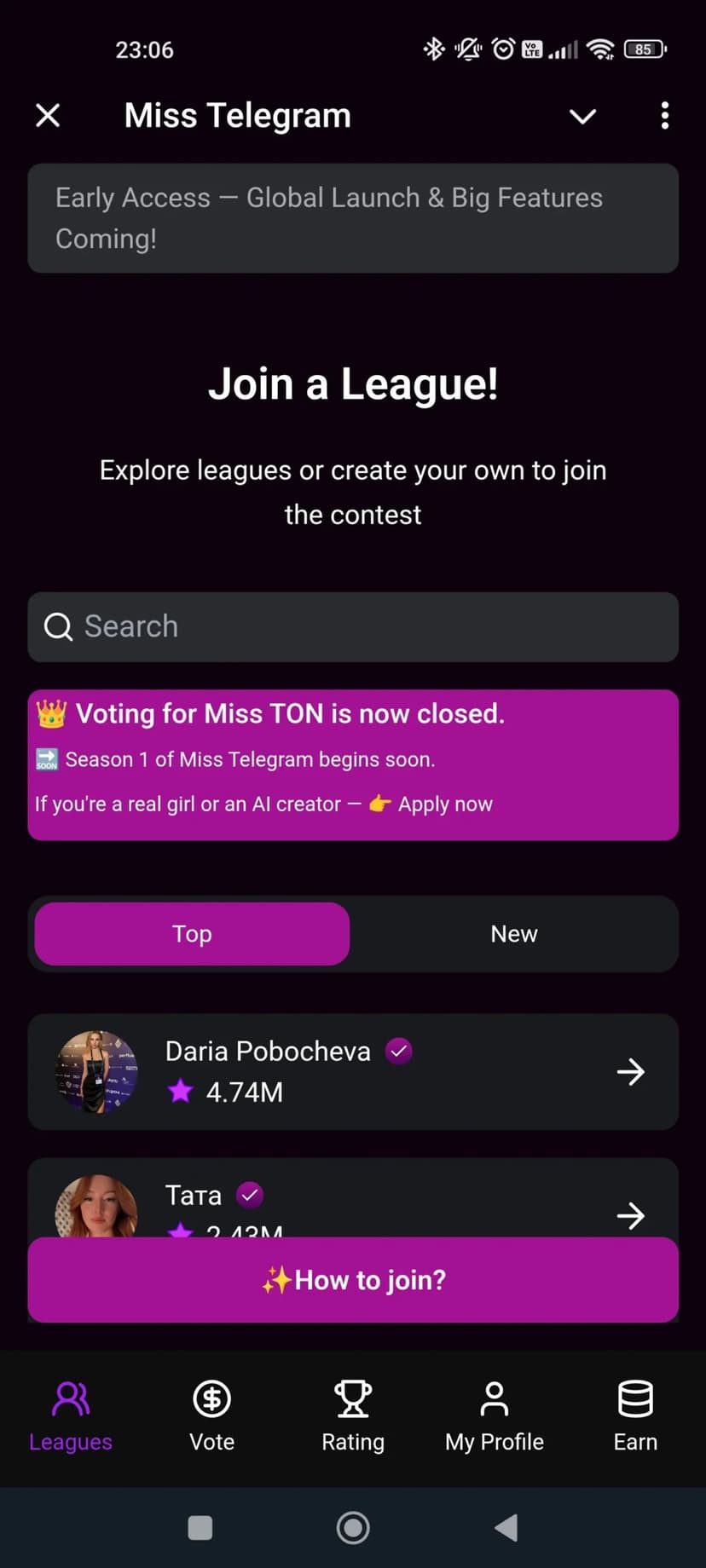706x1568 pixels.
Task: Tap the league Search field
Action: [x=353, y=627]
